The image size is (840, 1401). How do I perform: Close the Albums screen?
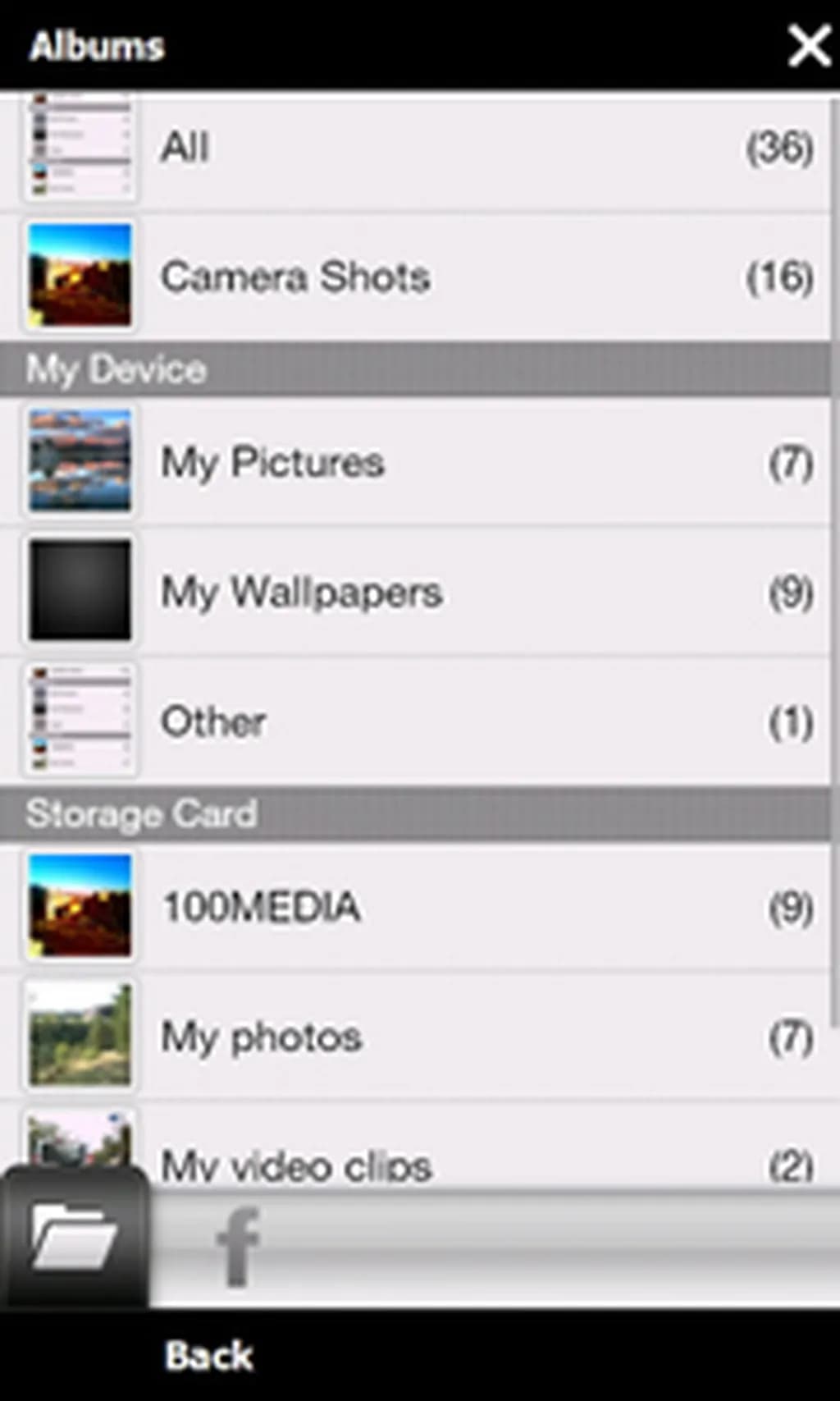[808, 45]
